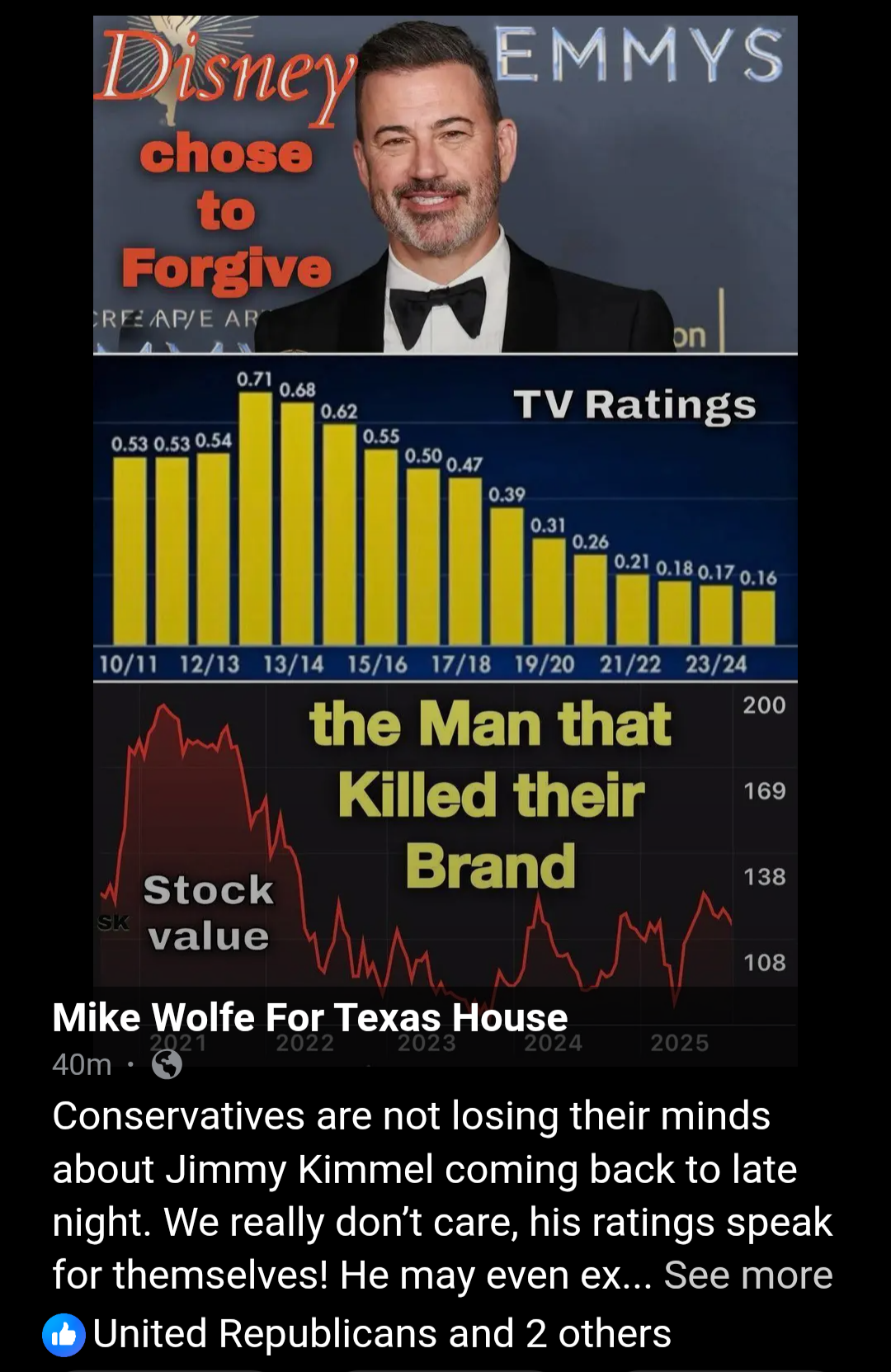Expand the caption with See more
Viewport: 891px width, 1372px height.
(747, 1275)
